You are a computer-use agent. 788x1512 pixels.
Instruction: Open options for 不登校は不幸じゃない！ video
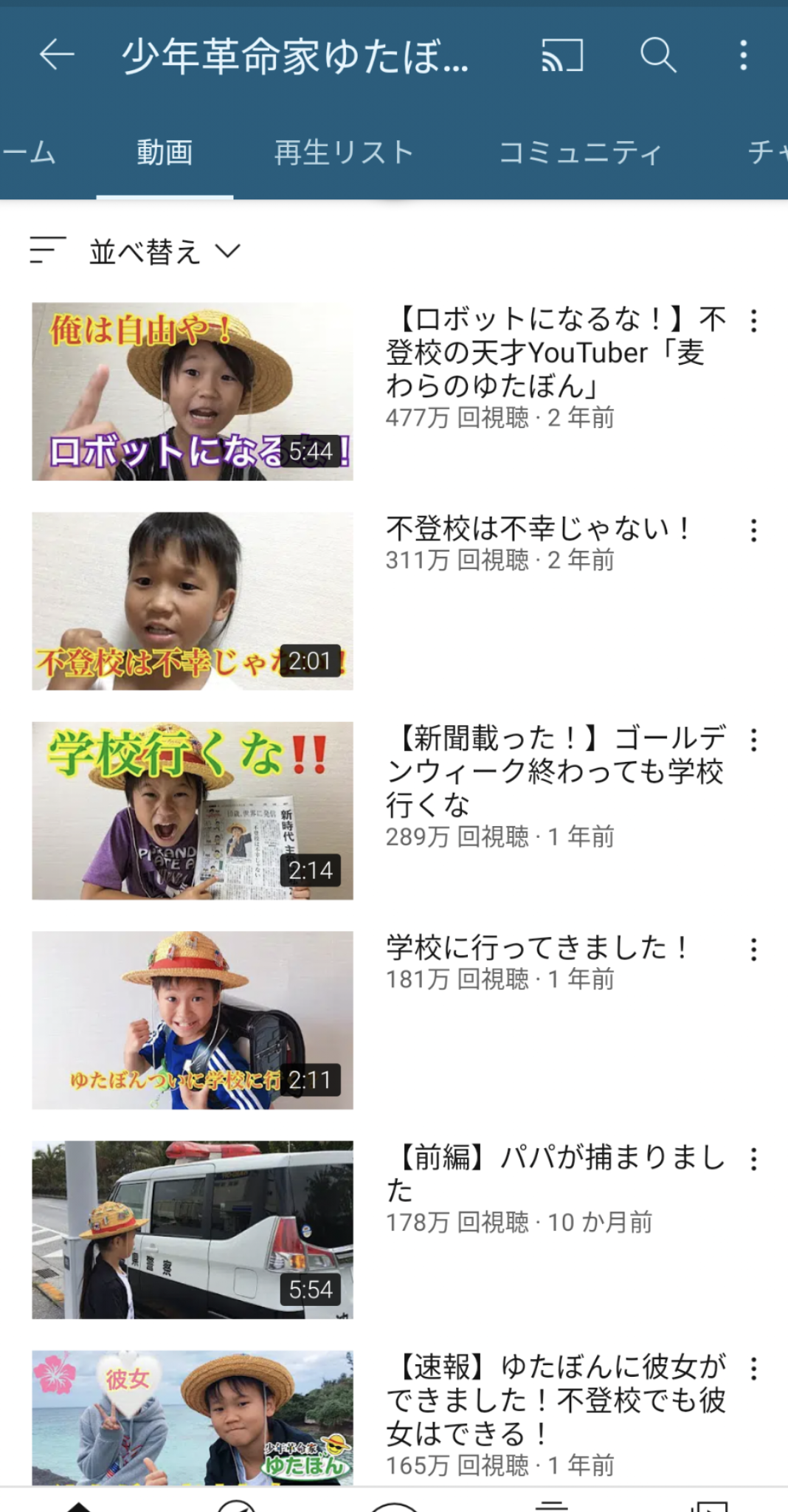pyautogui.click(x=753, y=531)
